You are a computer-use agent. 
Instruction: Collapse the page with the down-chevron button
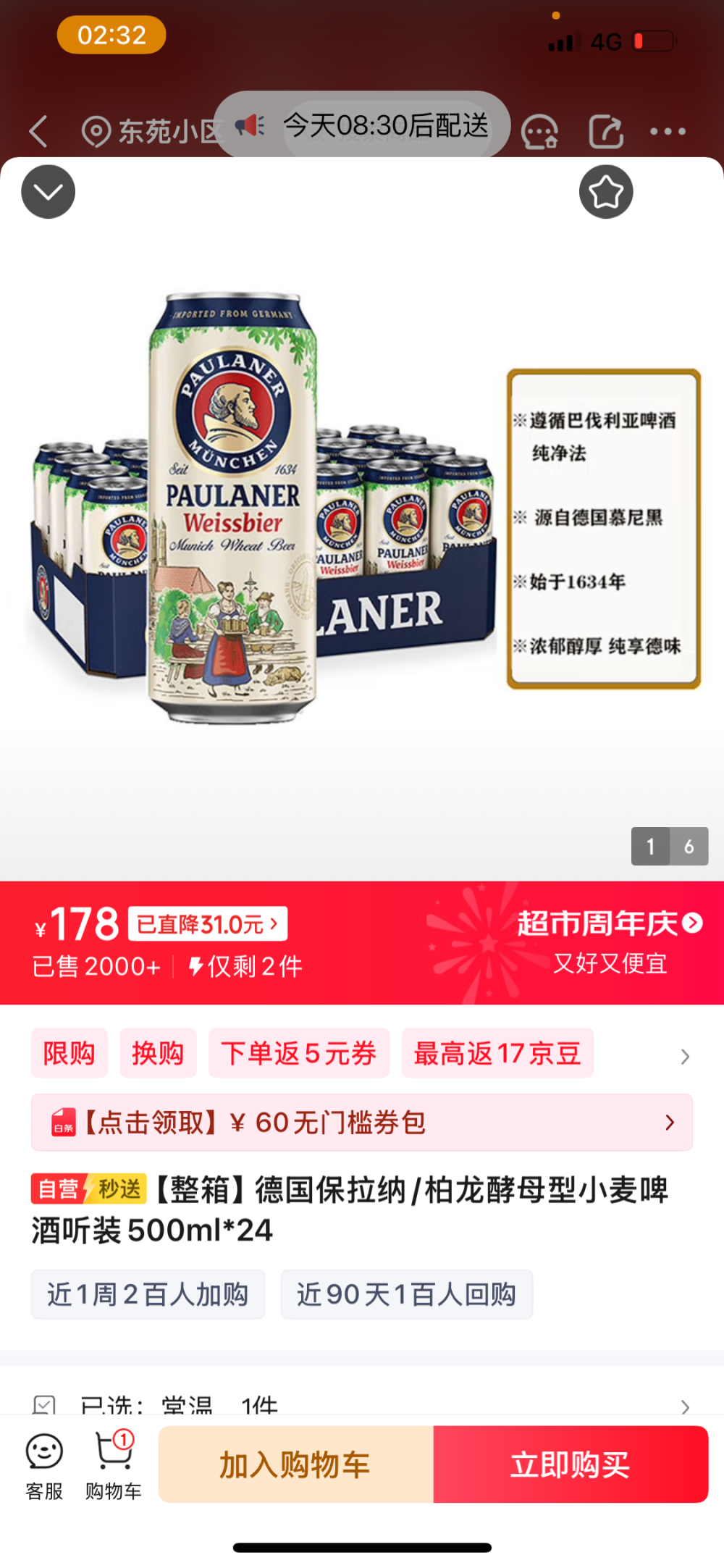tap(49, 192)
